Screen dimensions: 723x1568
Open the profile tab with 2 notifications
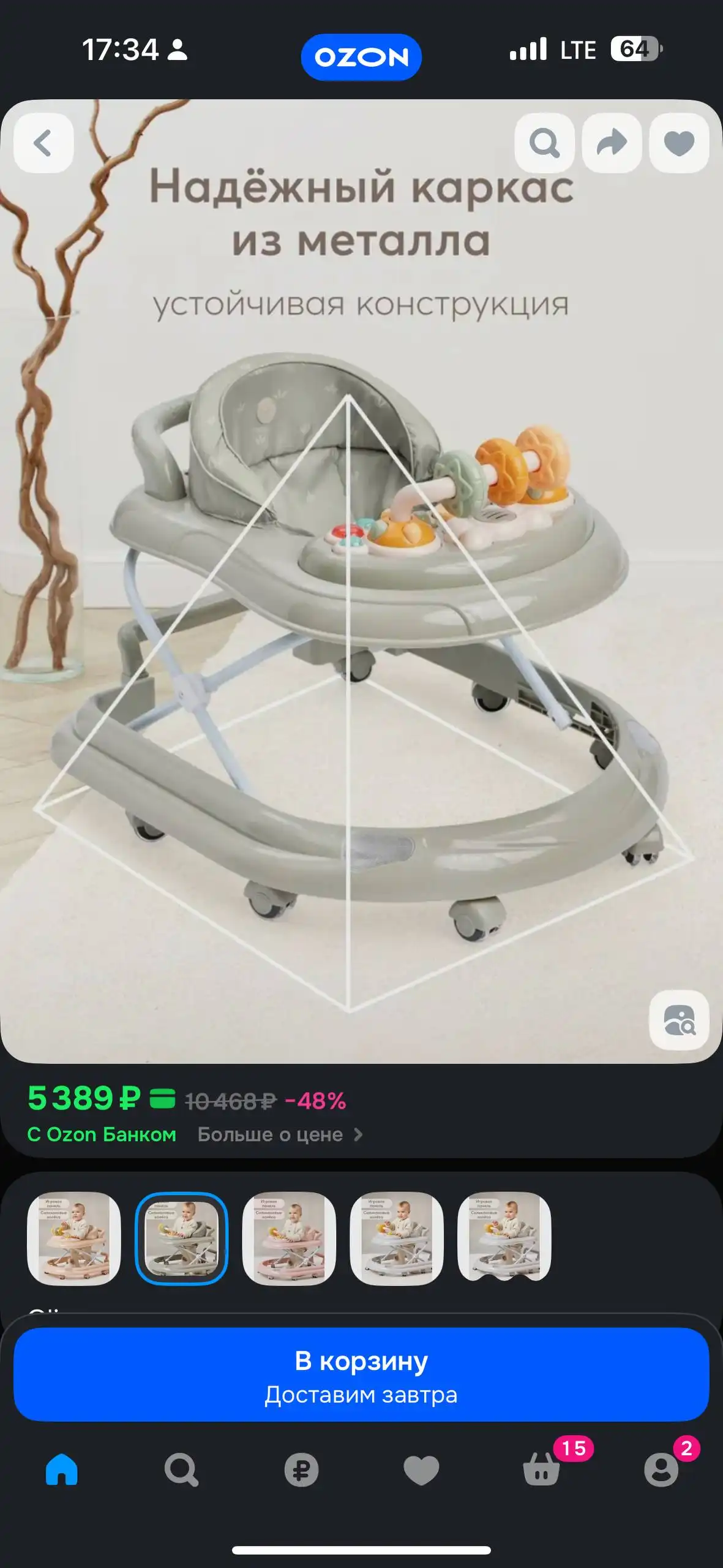(661, 1469)
